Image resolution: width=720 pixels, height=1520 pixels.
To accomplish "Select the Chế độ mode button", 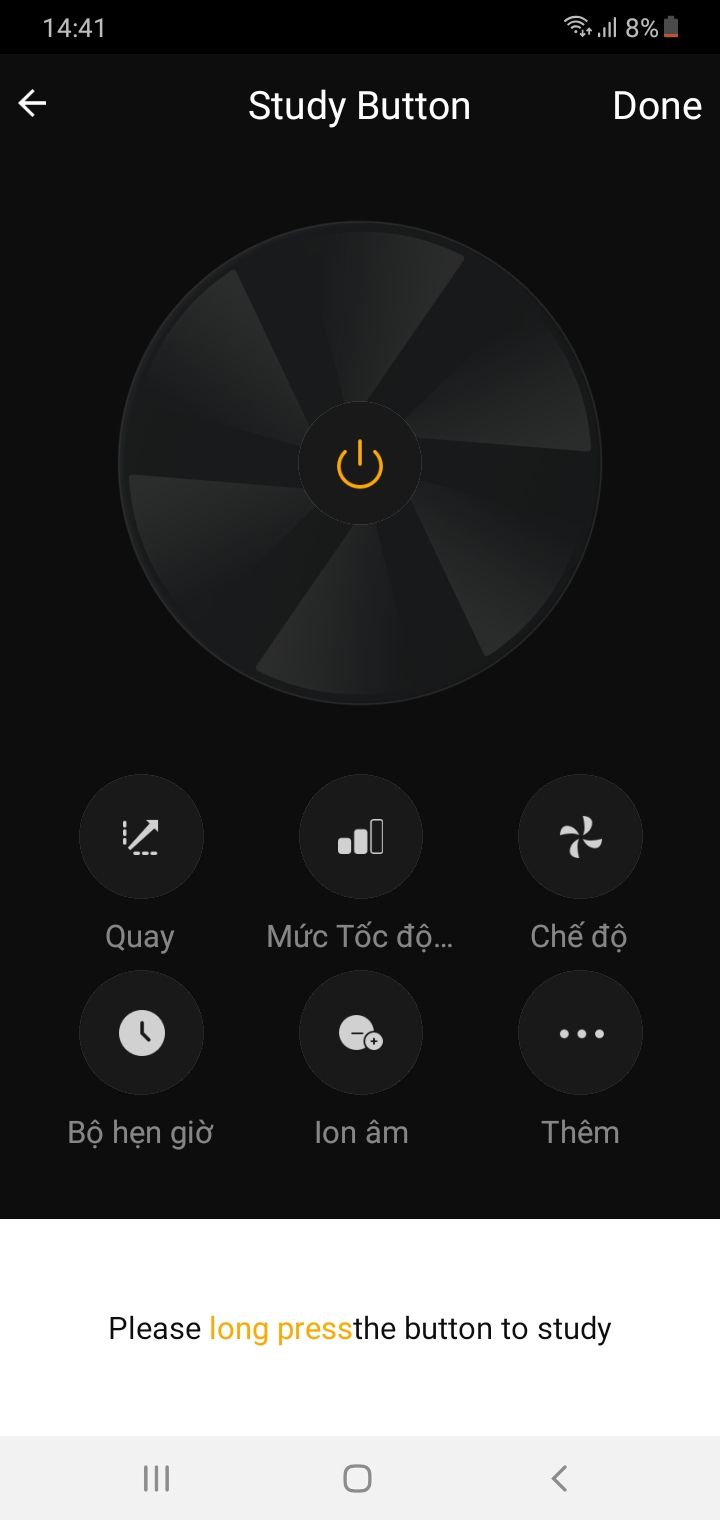I will 580,837.
